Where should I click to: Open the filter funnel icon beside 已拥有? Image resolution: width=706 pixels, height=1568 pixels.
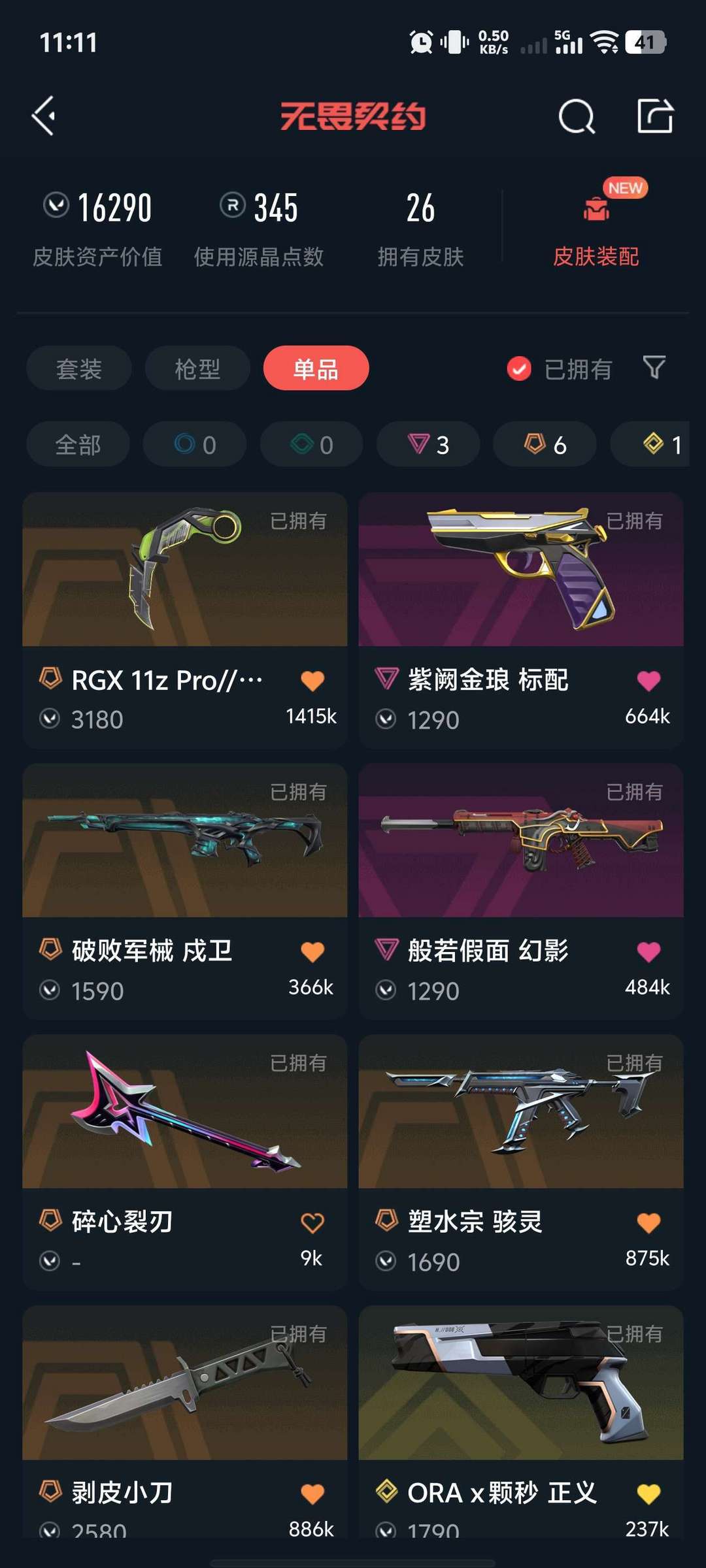[653, 368]
